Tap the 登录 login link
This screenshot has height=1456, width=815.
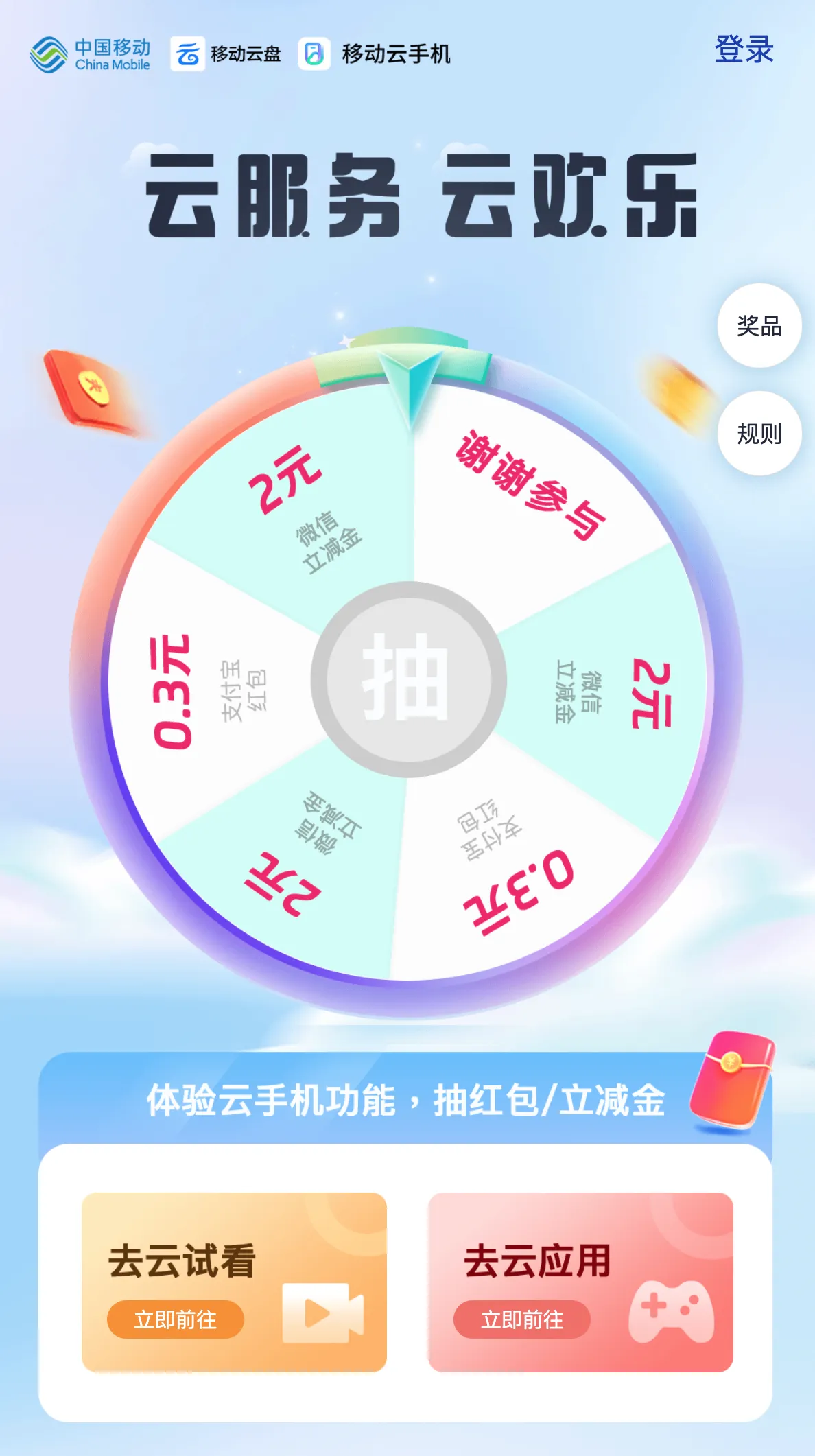tap(744, 50)
